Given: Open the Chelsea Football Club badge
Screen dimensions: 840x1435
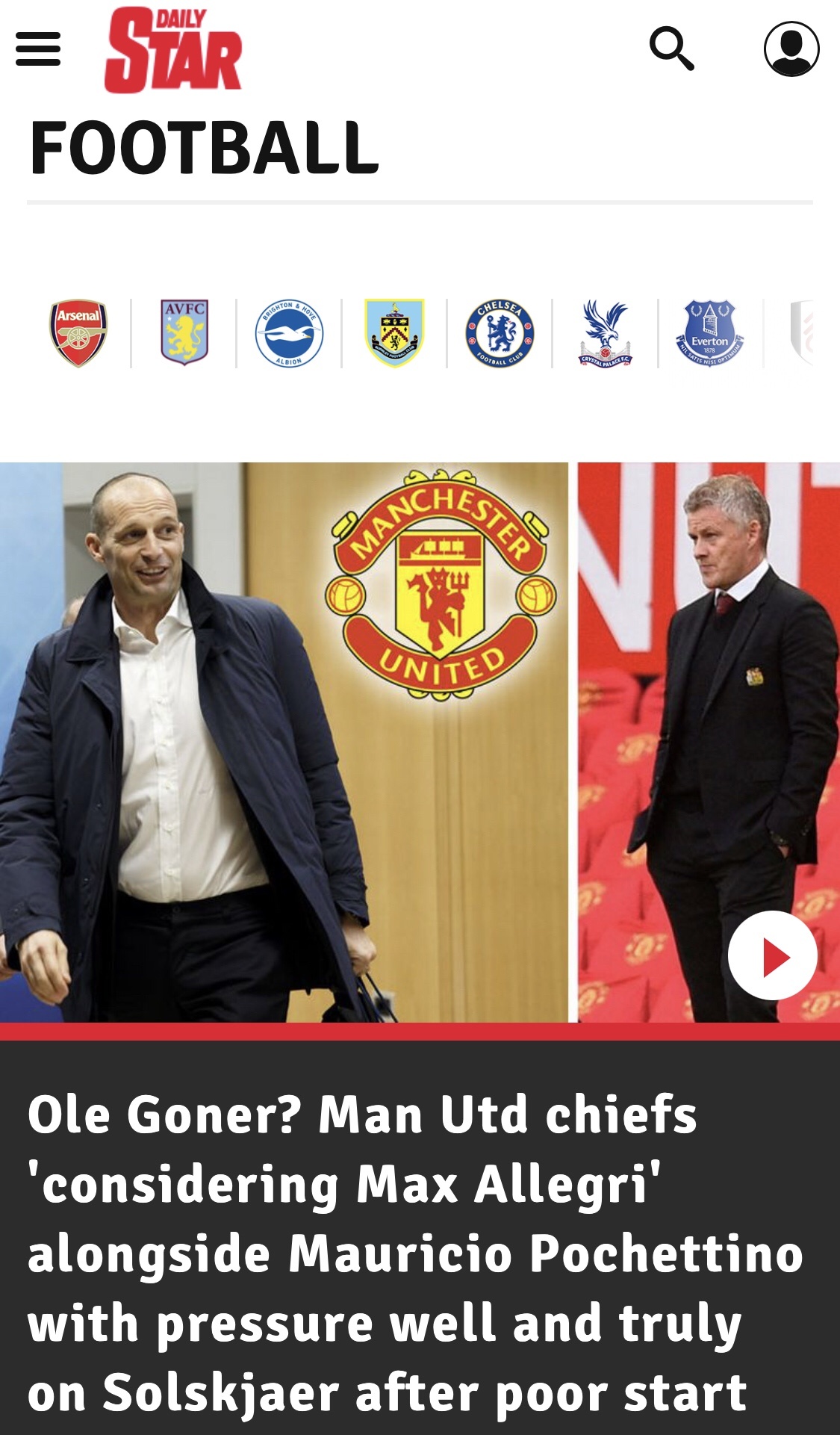Looking at the screenshot, I should [500, 333].
